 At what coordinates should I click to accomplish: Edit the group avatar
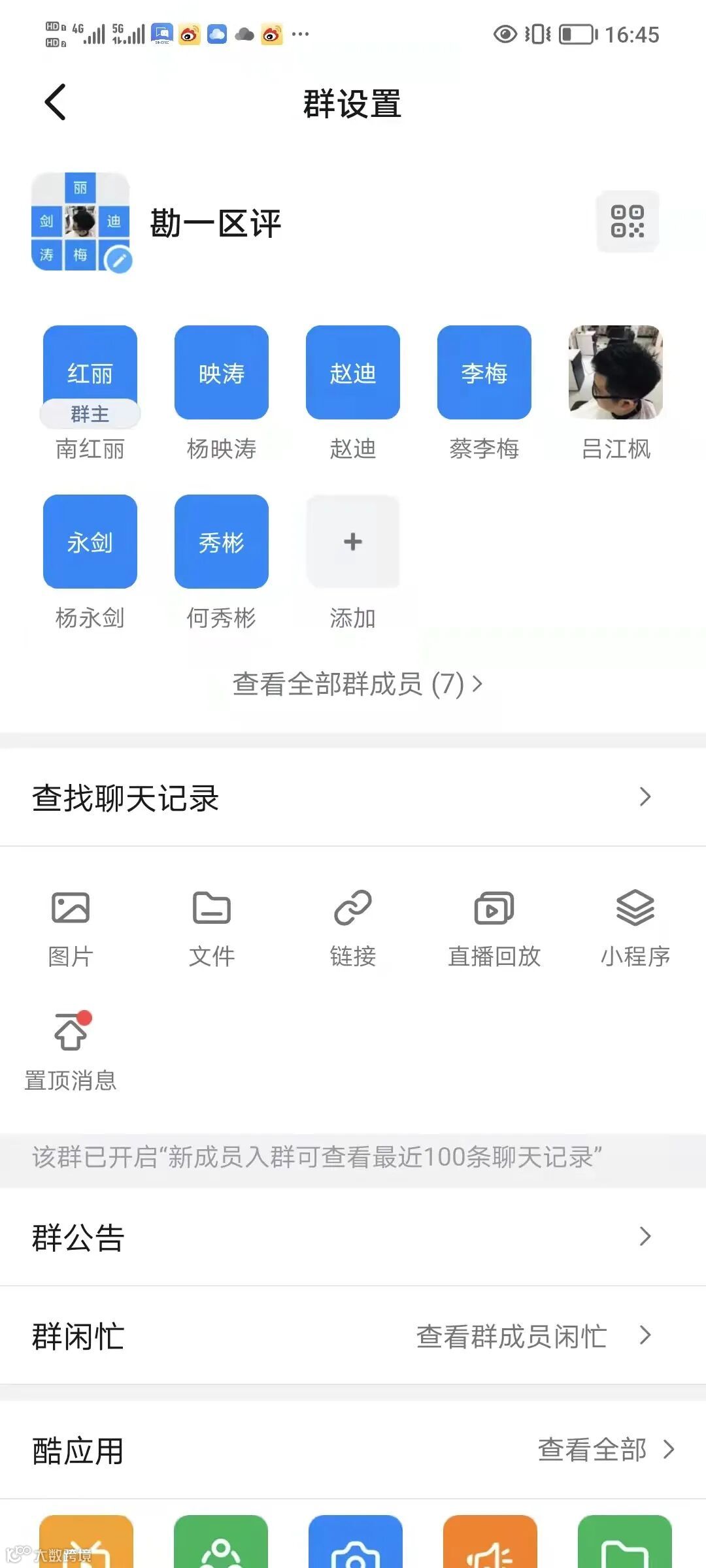pyautogui.click(x=118, y=259)
